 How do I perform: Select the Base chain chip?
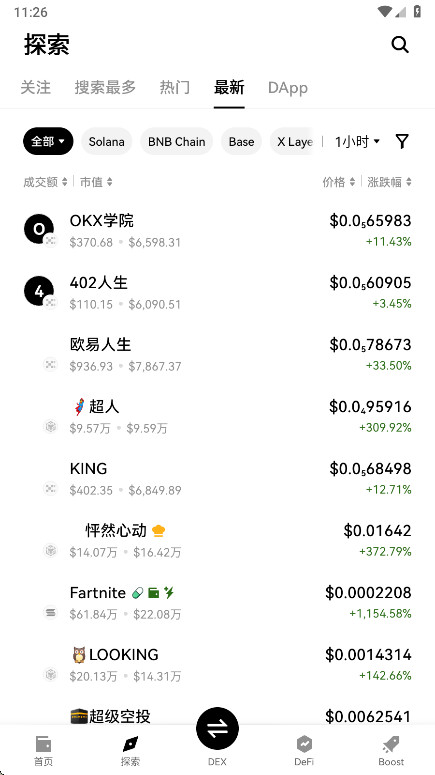(x=241, y=141)
